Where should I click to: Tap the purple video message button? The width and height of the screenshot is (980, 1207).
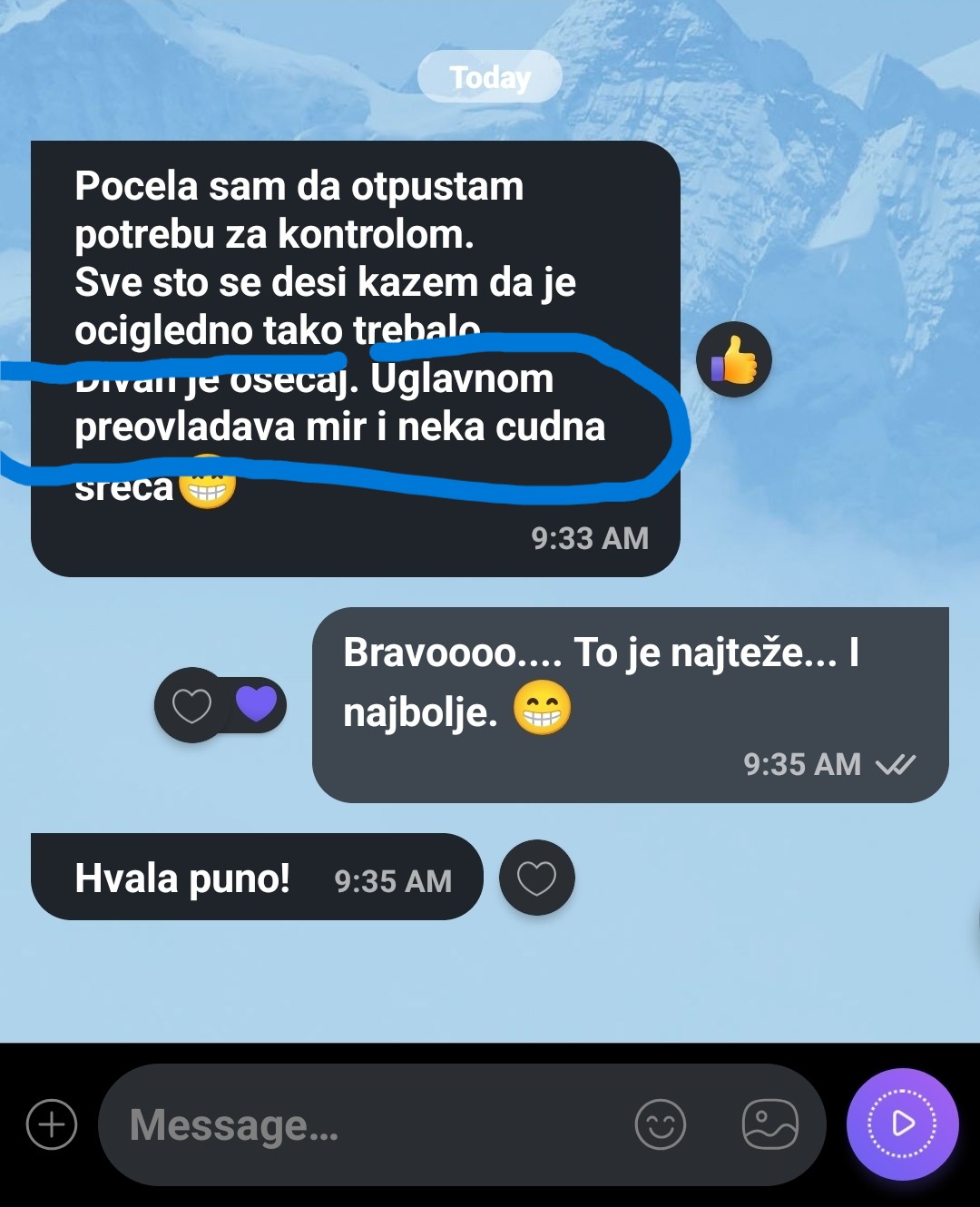tap(902, 1124)
